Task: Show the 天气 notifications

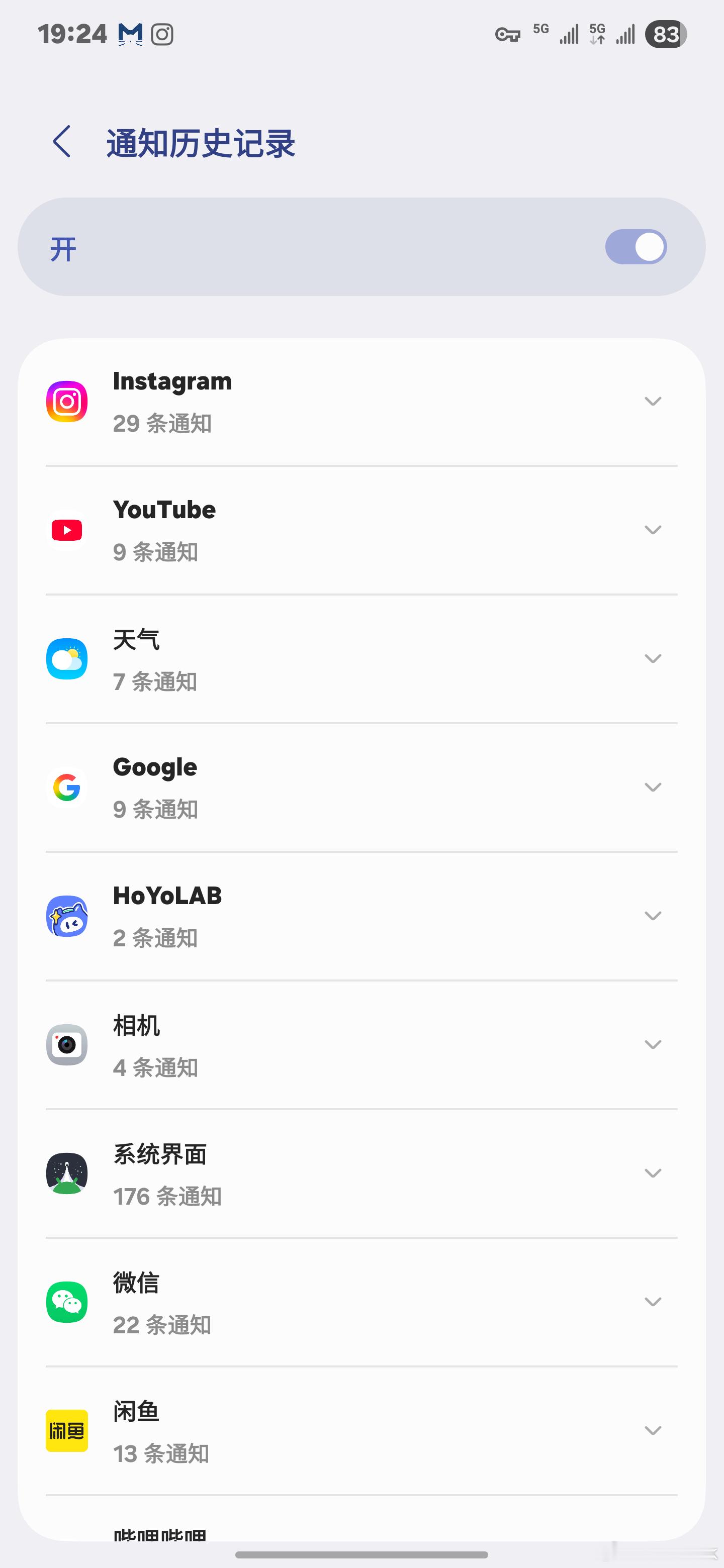Action: pyautogui.click(x=361, y=659)
